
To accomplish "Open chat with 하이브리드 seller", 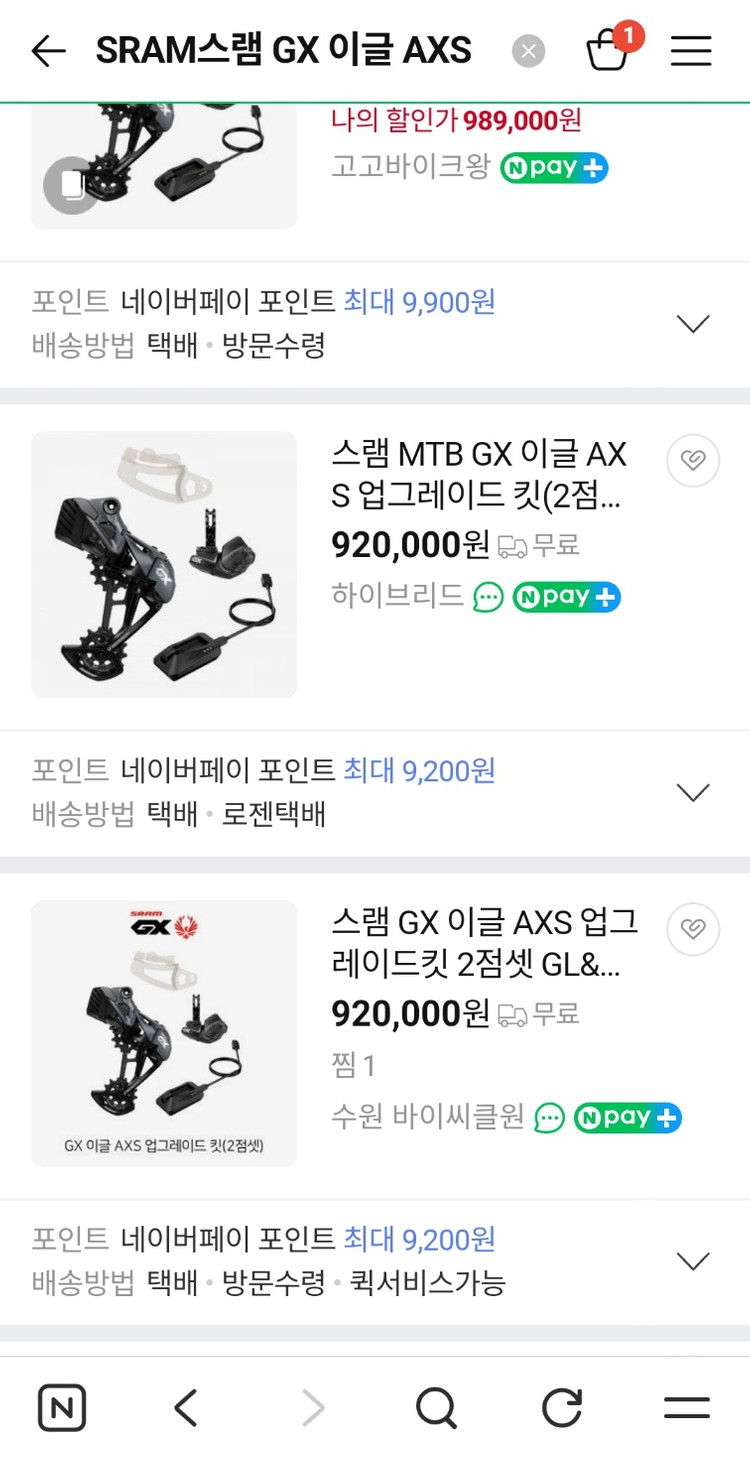I will point(488,597).
